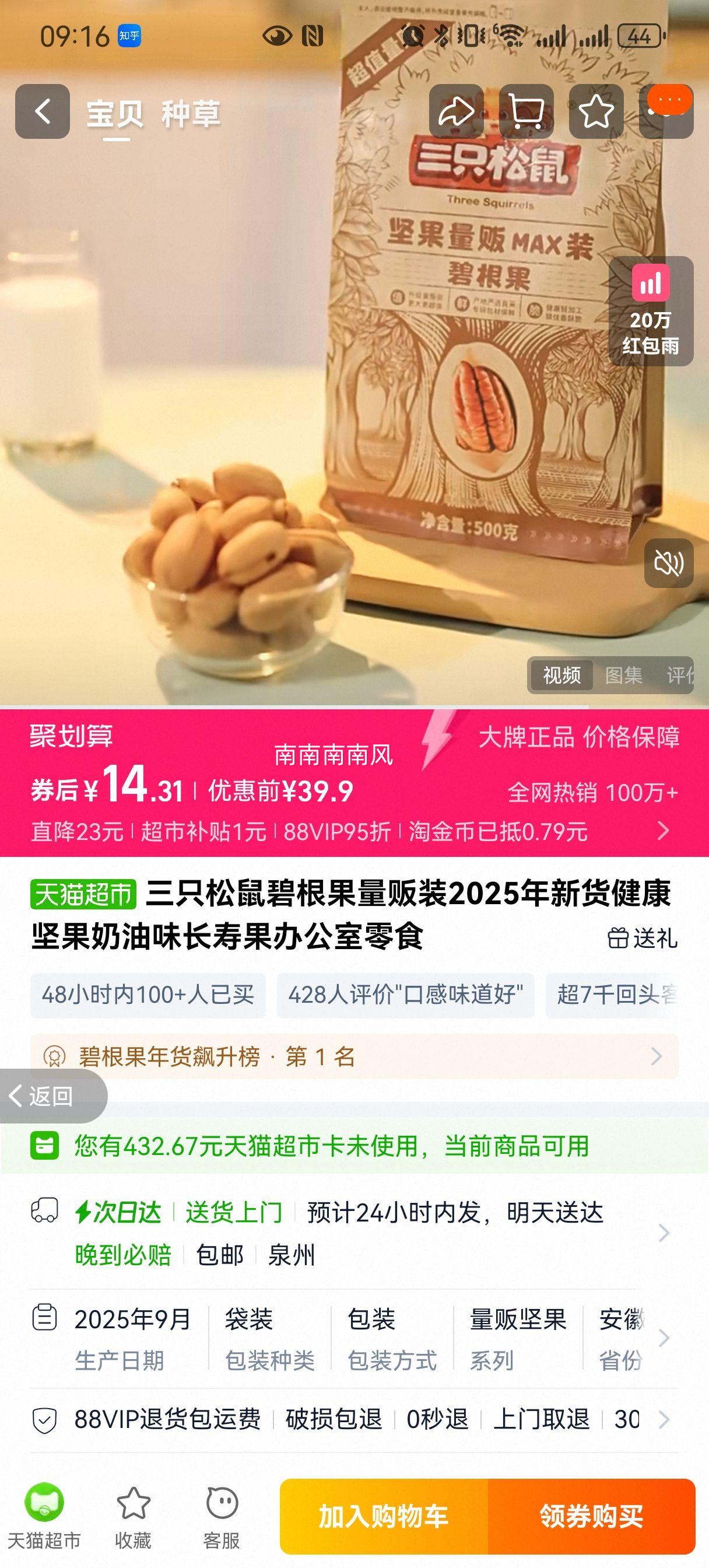Toggle 收藏 to favorite the product

coord(133,1515)
